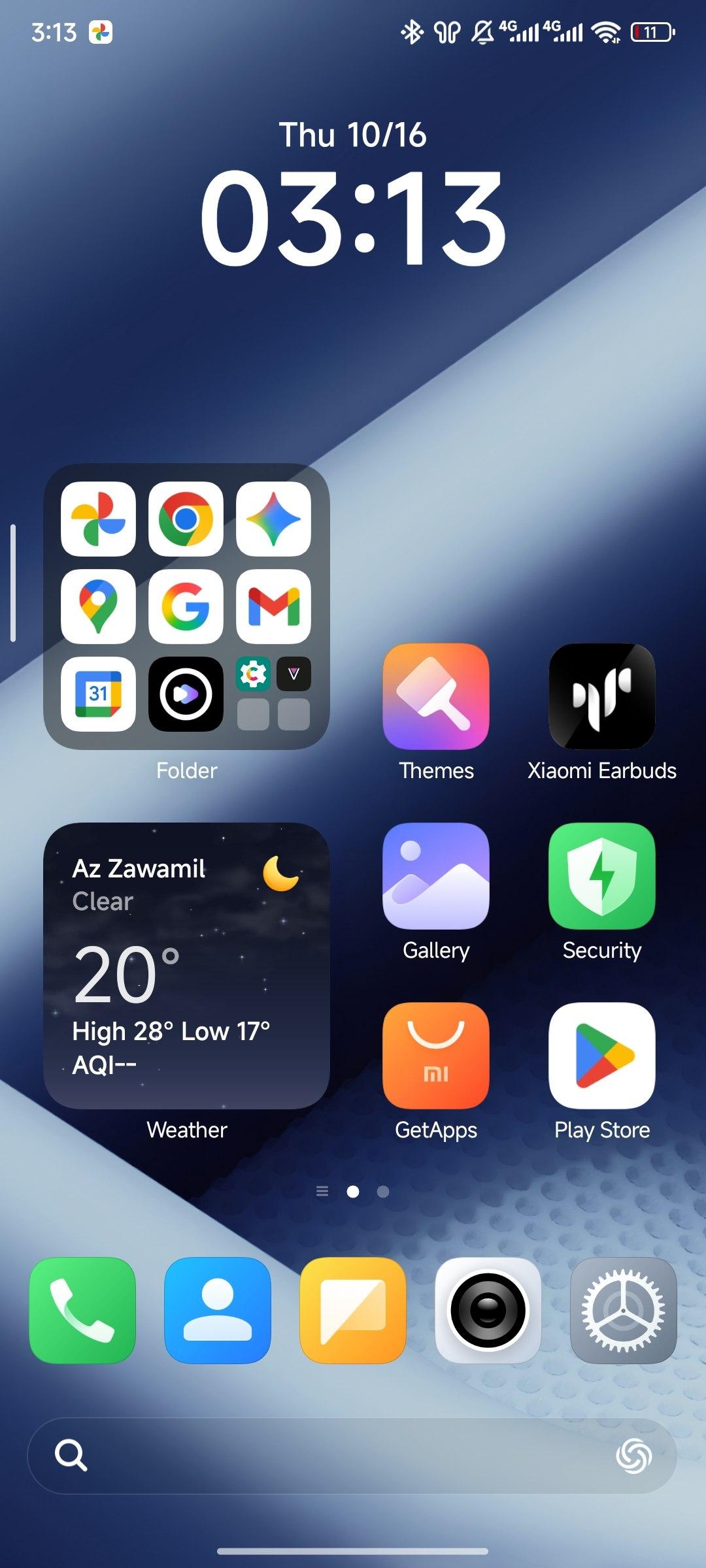Viewport: 706px width, 1568px height.
Task: Open Google Calendar in the folder
Action: pos(98,694)
